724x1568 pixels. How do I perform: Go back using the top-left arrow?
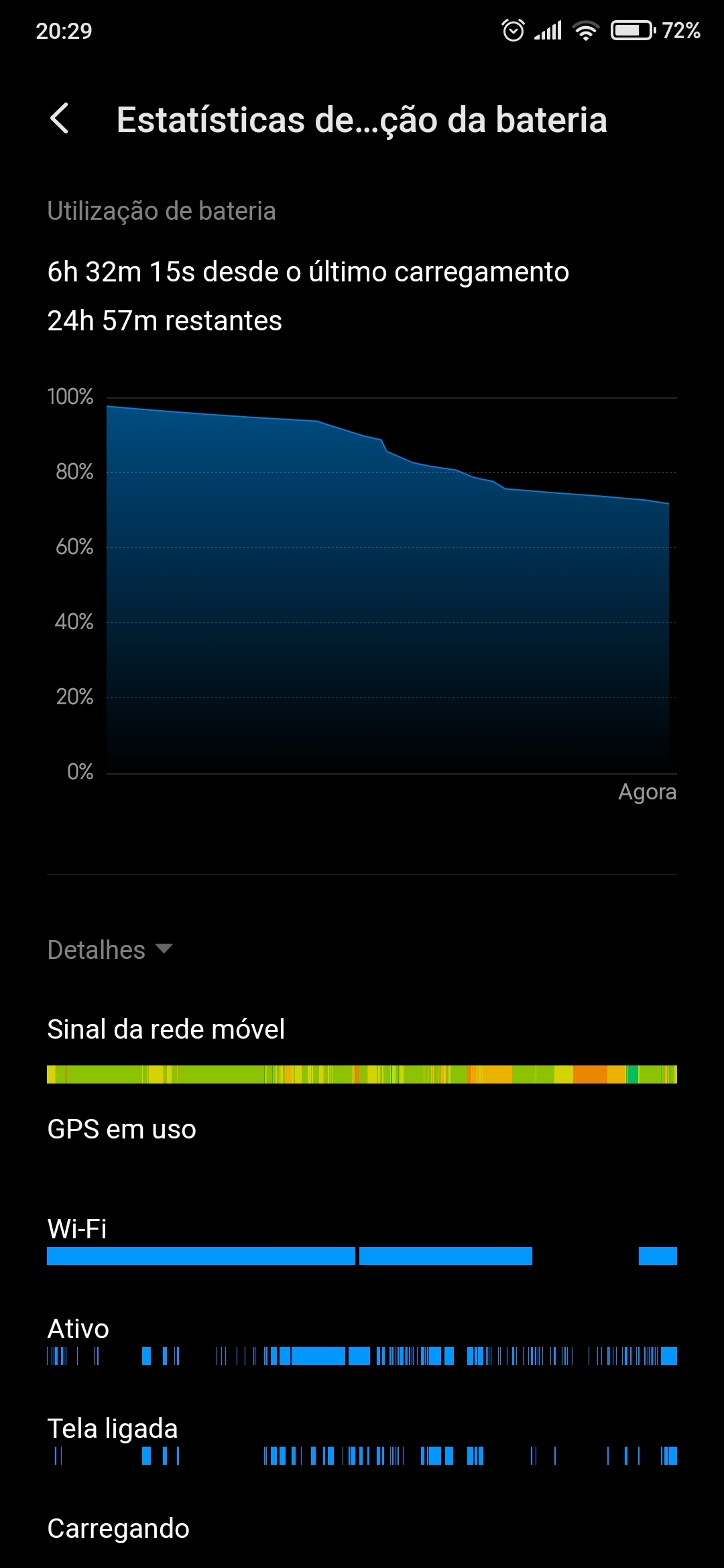[x=60, y=119]
